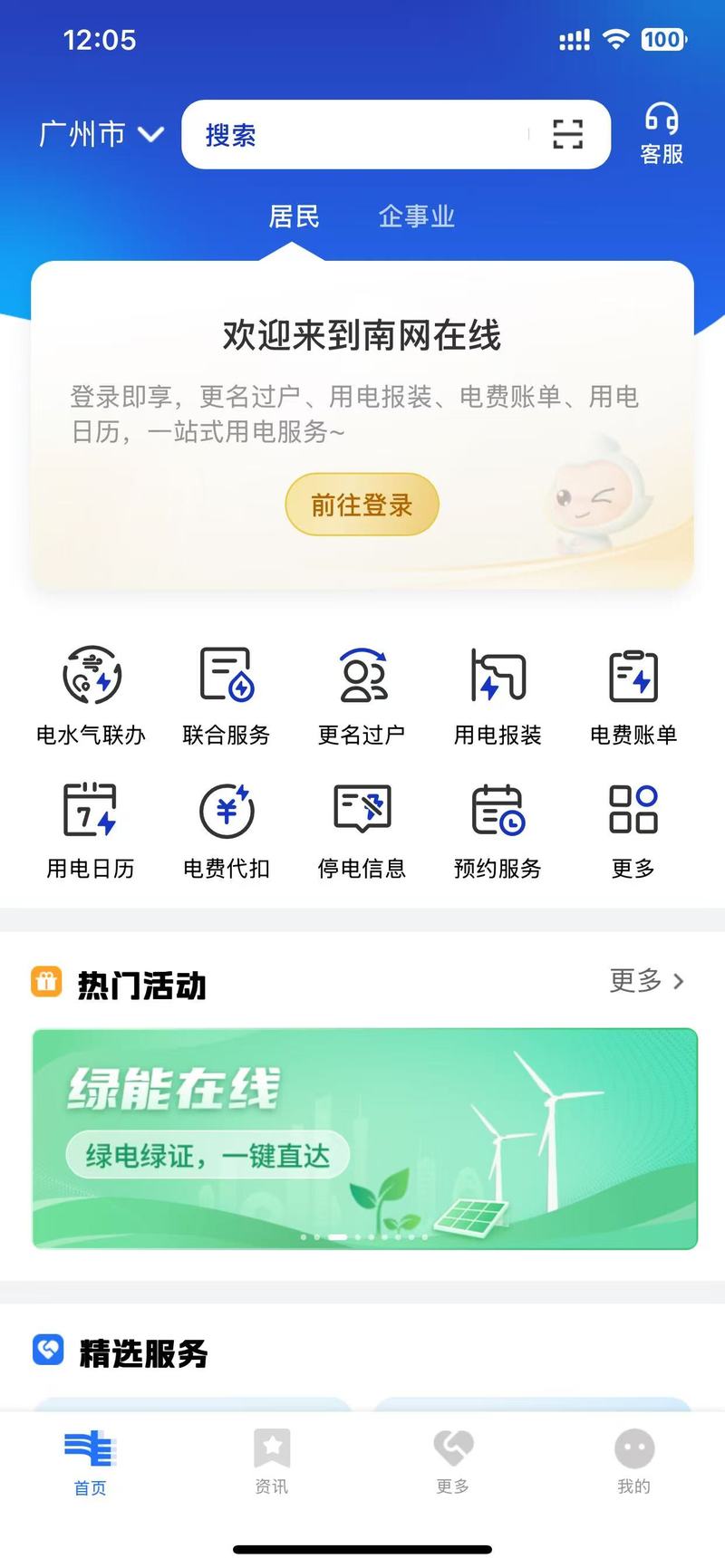Tap 更多 link beside 热门活动
The image size is (725, 1568).
tap(647, 980)
